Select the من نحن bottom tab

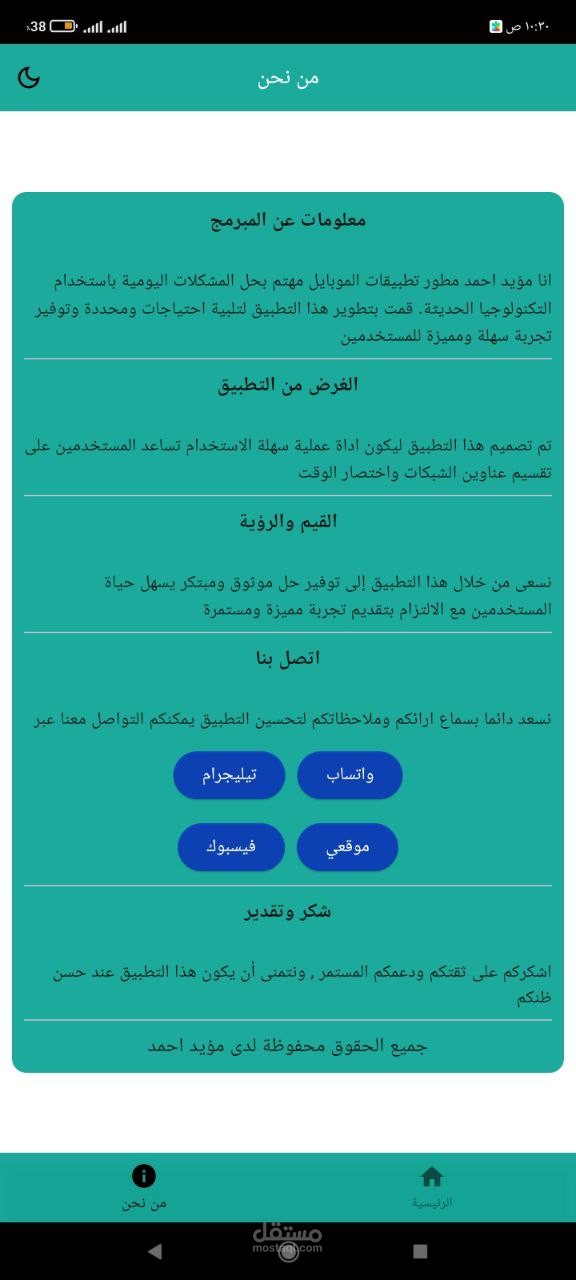pyautogui.click(x=144, y=1187)
